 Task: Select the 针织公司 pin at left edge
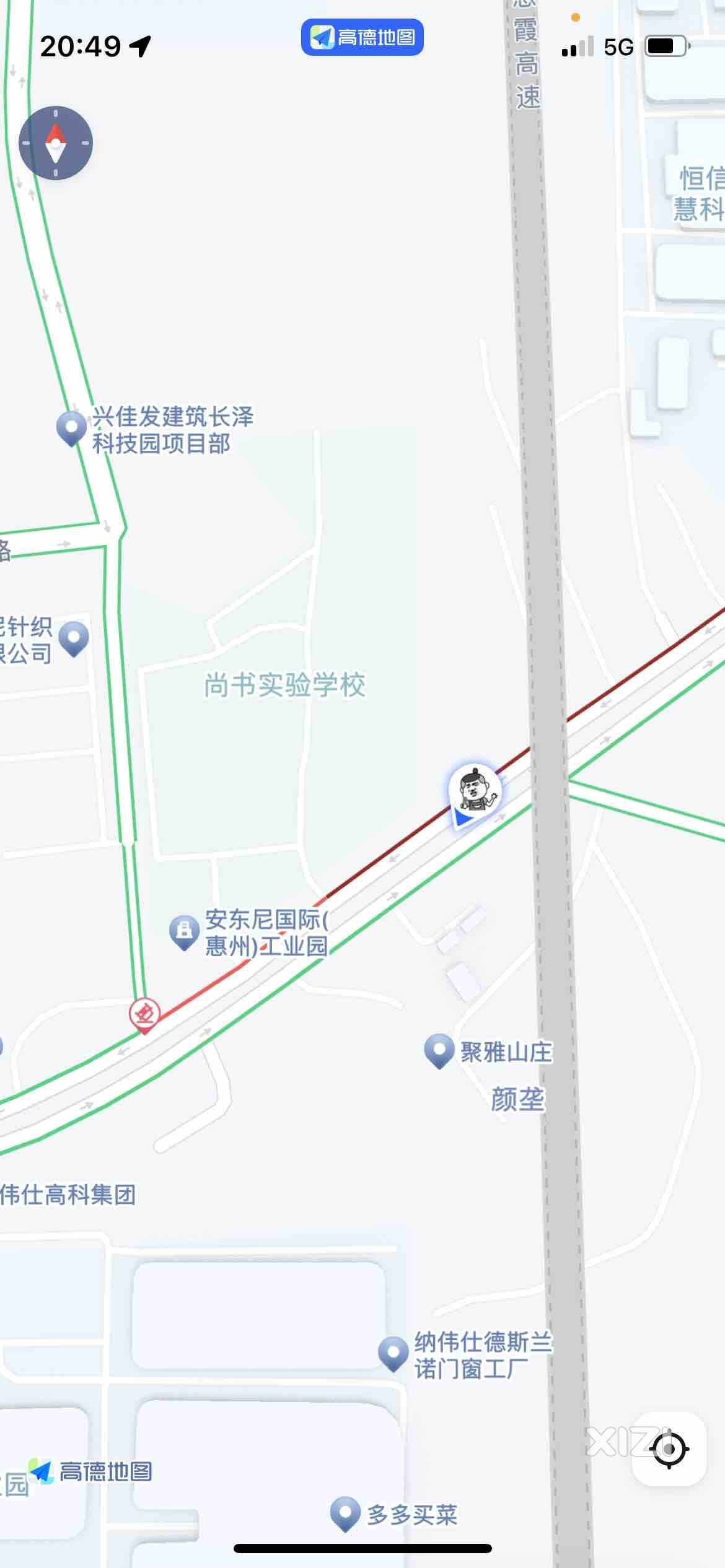74,638
